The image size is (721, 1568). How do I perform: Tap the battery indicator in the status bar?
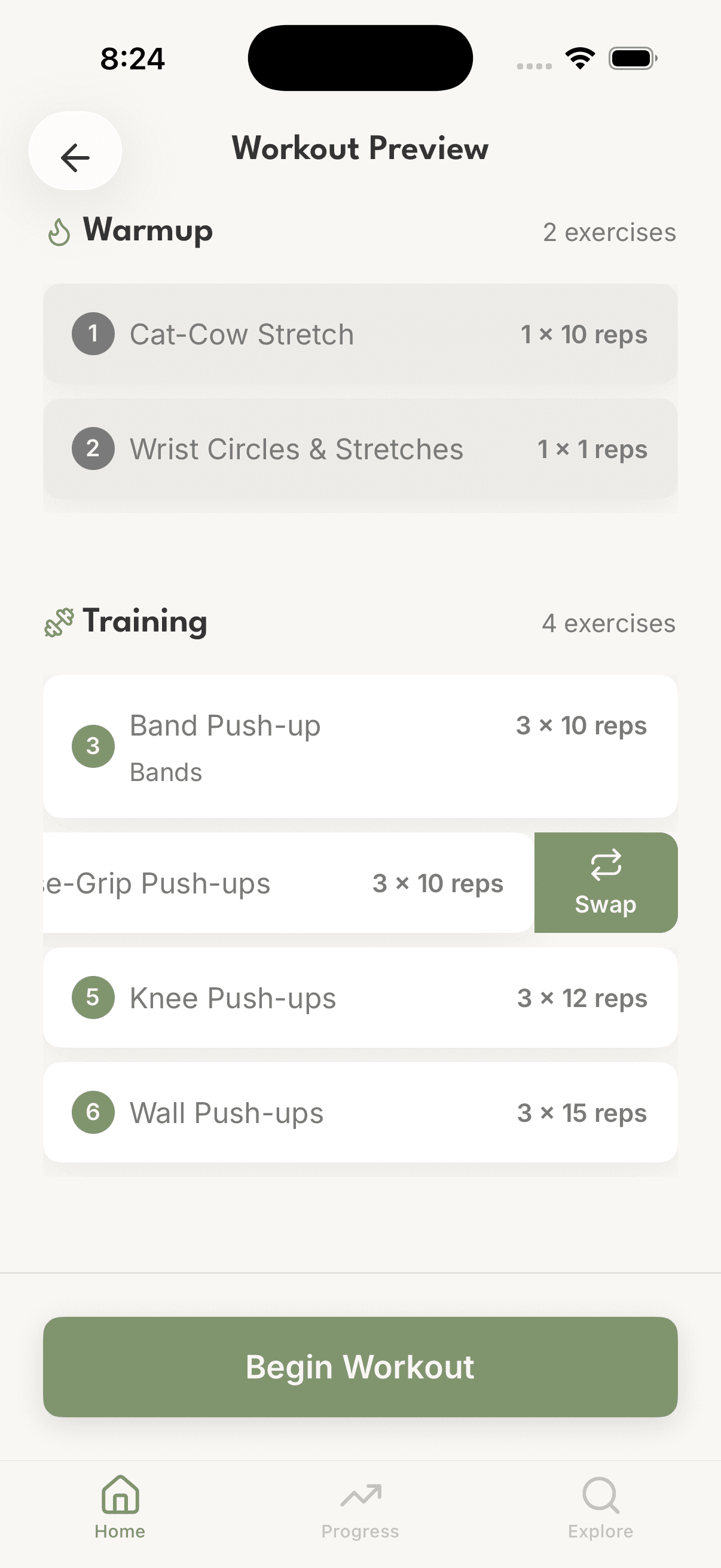(x=633, y=57)
